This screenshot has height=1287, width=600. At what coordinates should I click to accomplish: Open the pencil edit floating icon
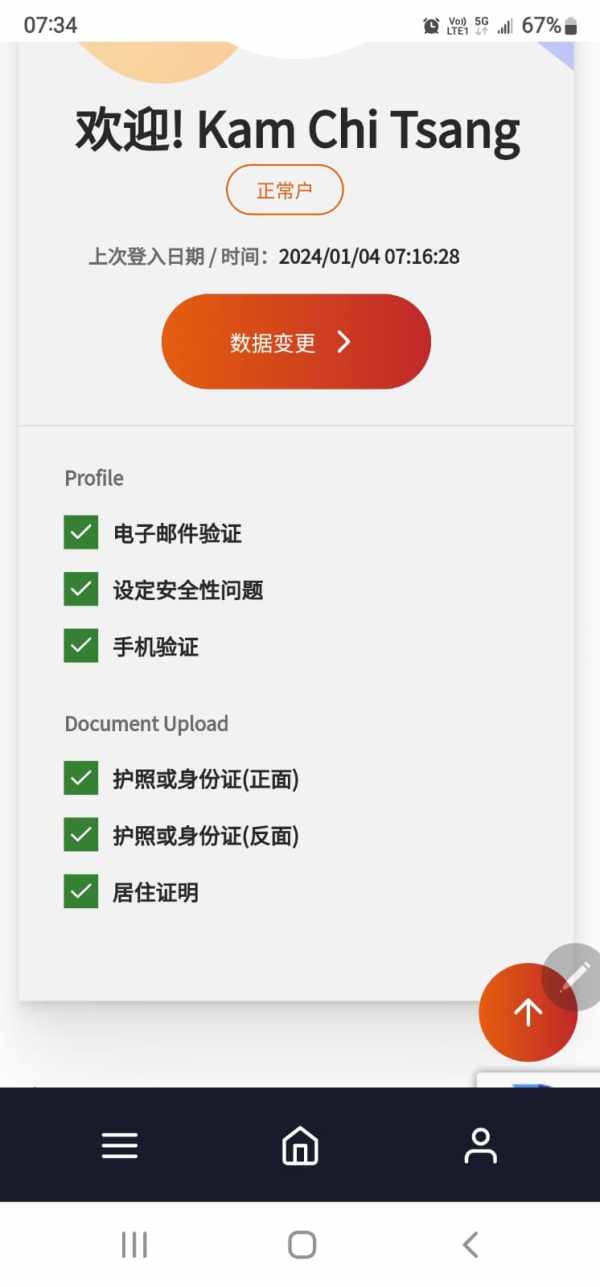pyautogui.click(x=576, y=976)
